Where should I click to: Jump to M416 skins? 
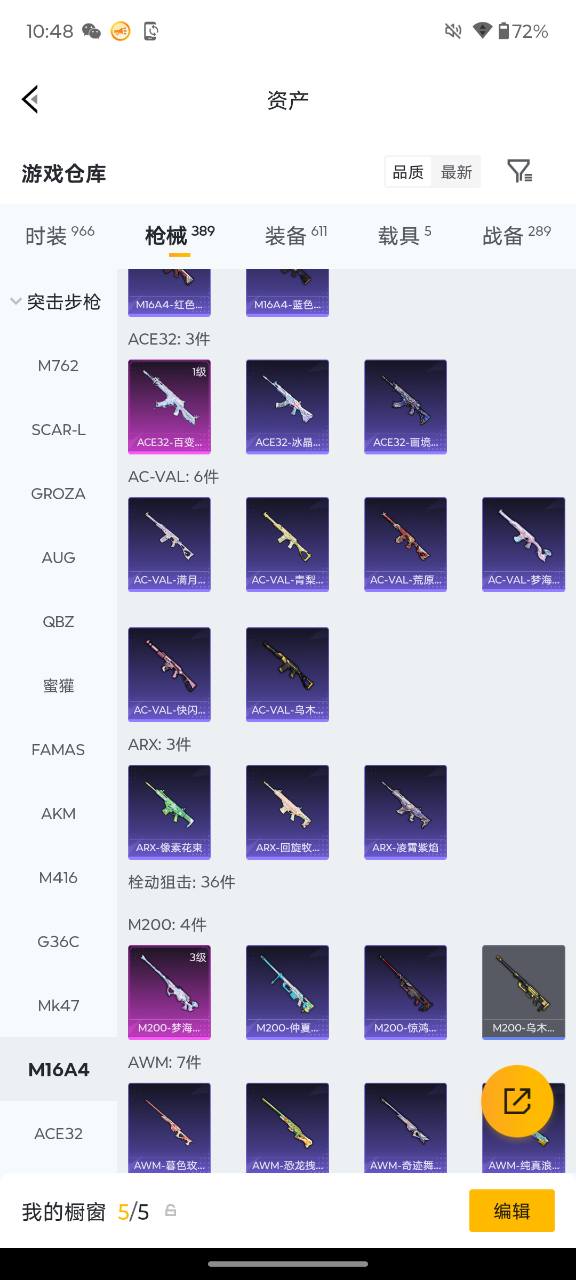(x=58, y=877)
